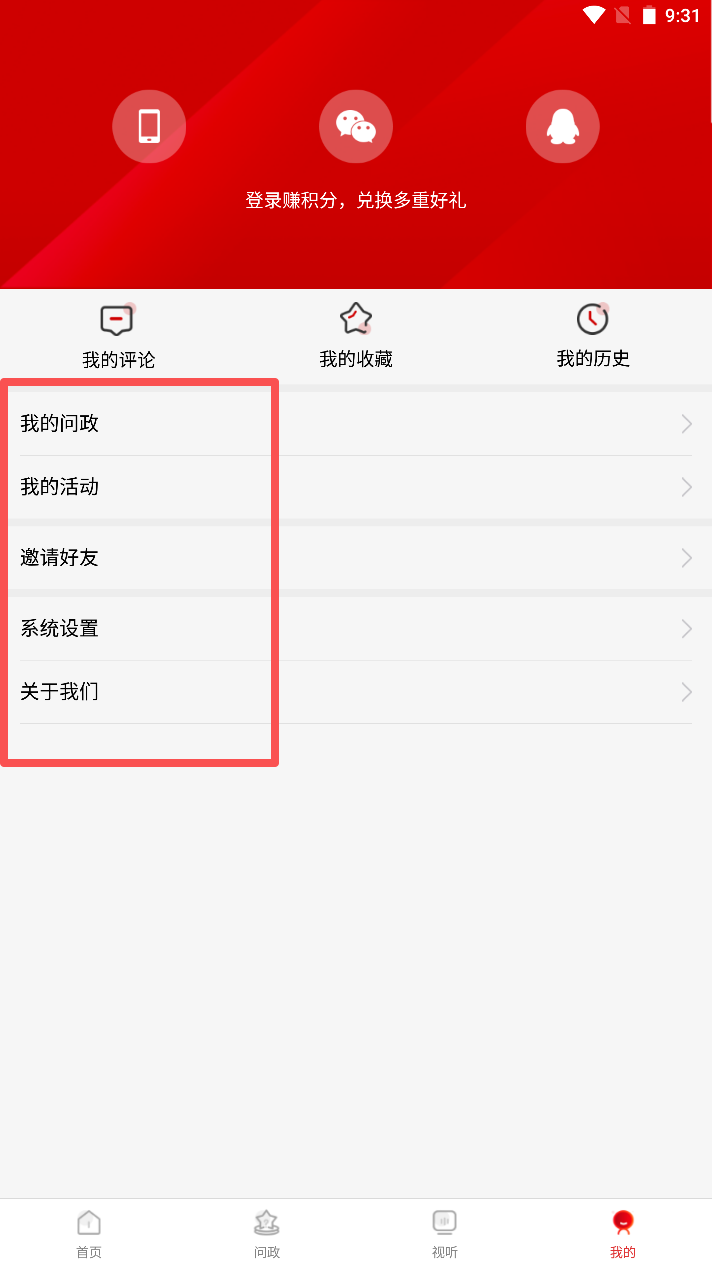Open 我的评论 (My Comments)
Image resolution: width=712 pixels, height=1264 pixels.
pos(118,338)
